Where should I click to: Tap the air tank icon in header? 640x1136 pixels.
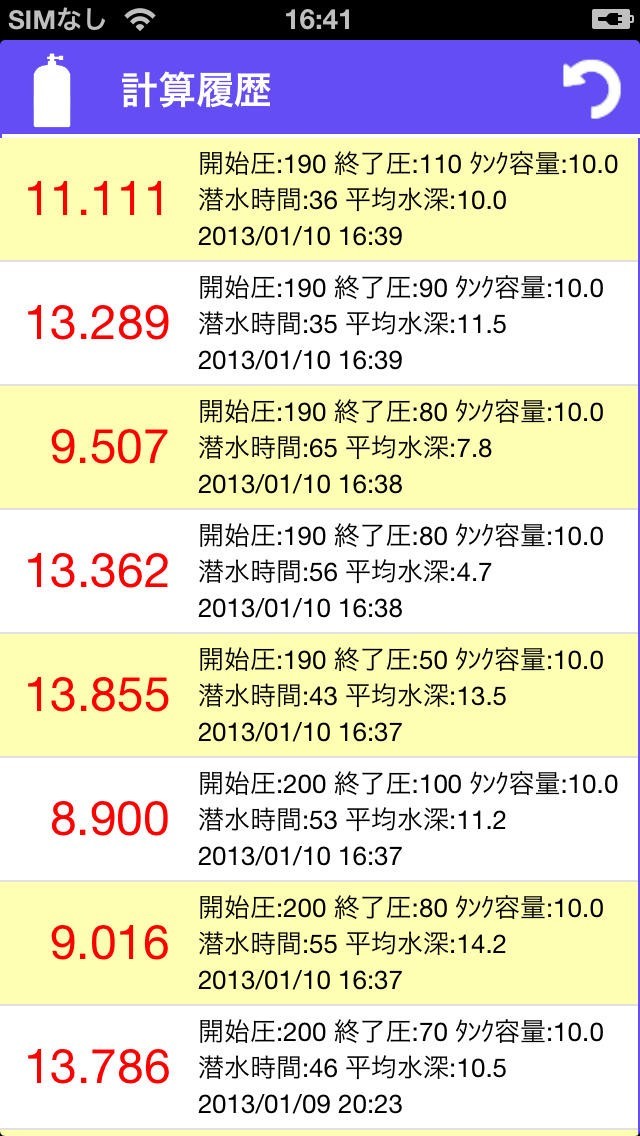click(51, 91)
